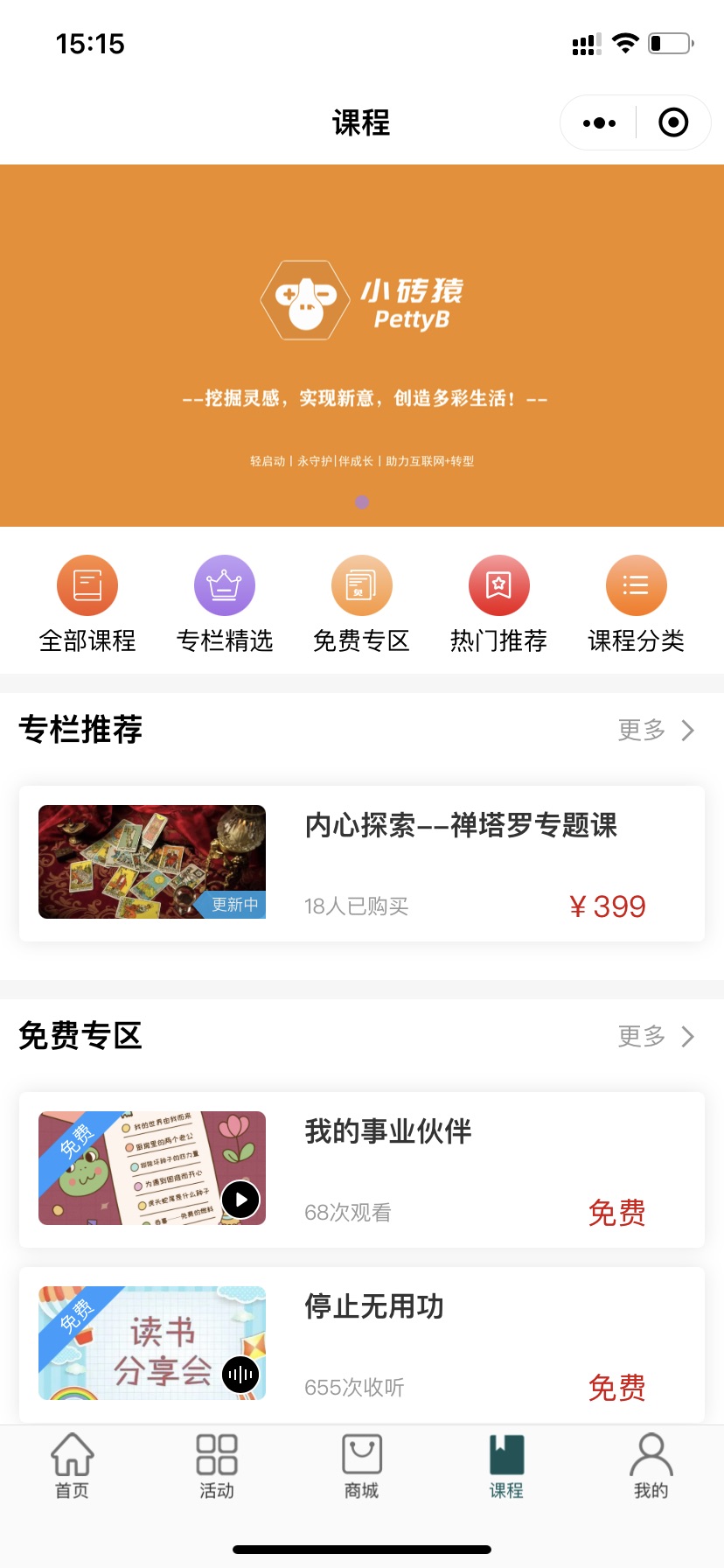Switch to the 我的 tab

(651, 1466)
